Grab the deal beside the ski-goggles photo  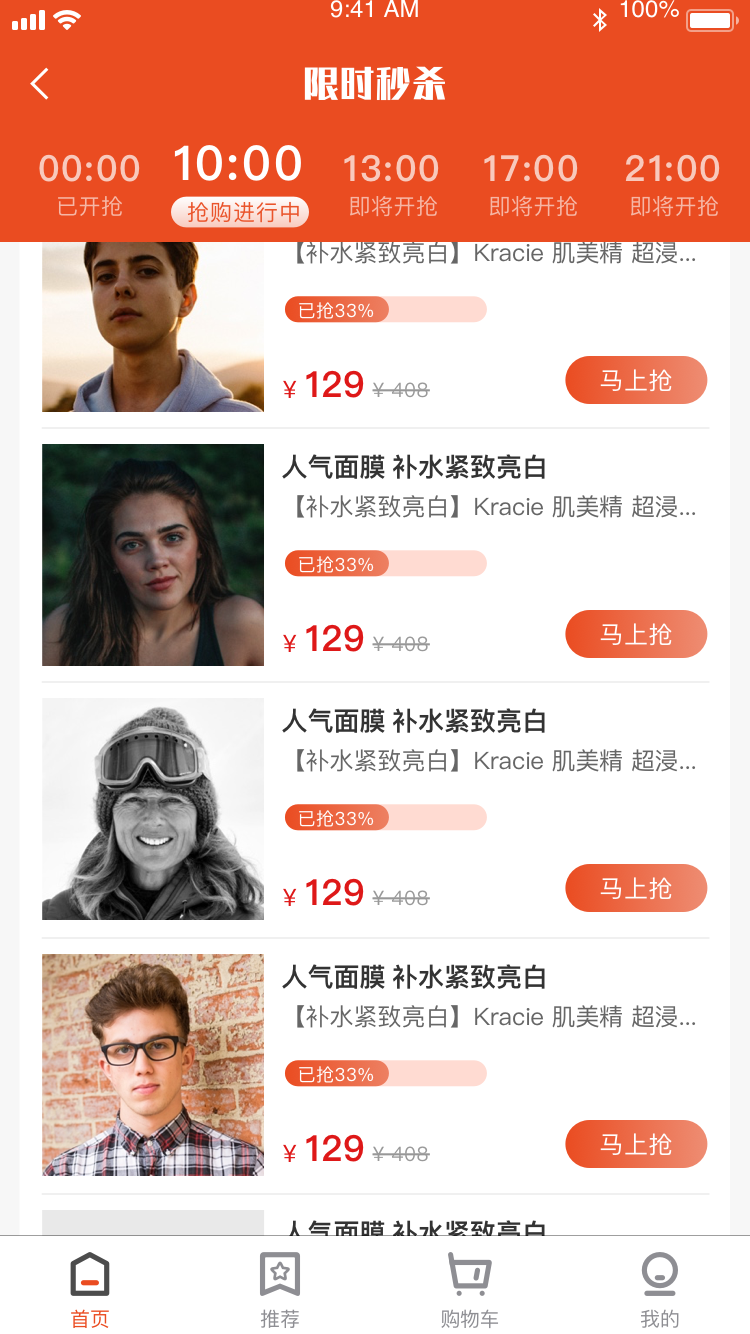tap(636, 889)
